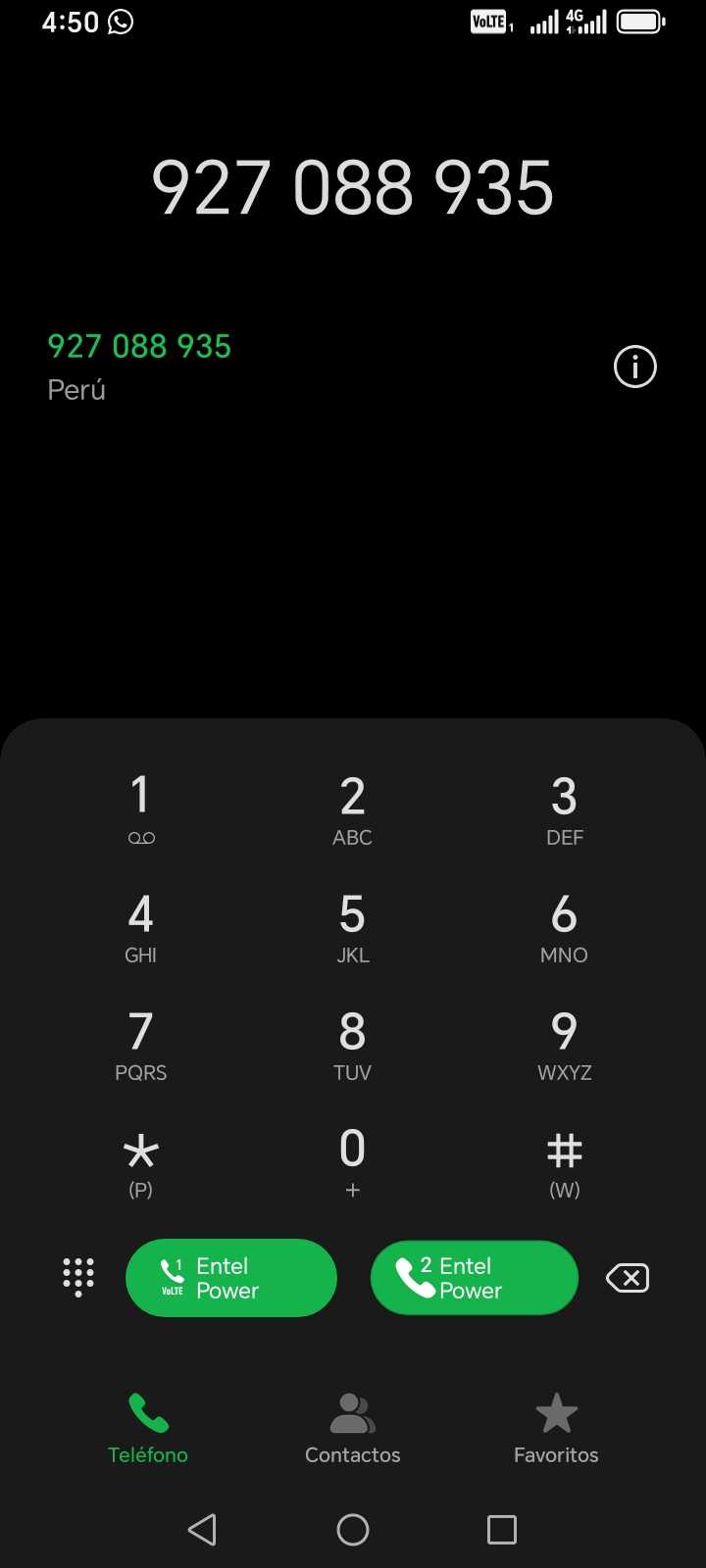Dial the digit 0
This screenshot has height=1568, width=706.
(353, 1160)
